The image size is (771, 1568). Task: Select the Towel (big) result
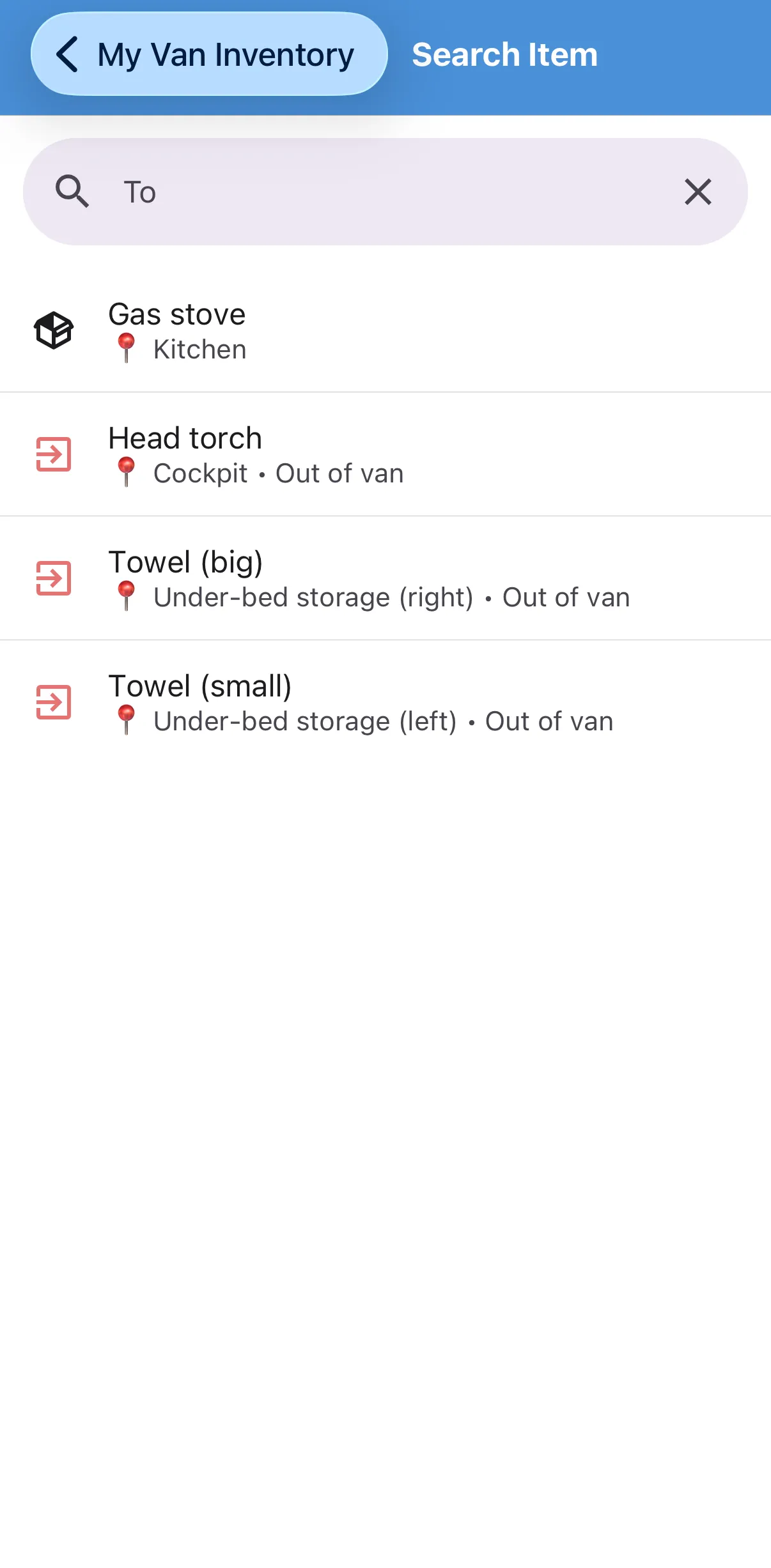[384, 579]
